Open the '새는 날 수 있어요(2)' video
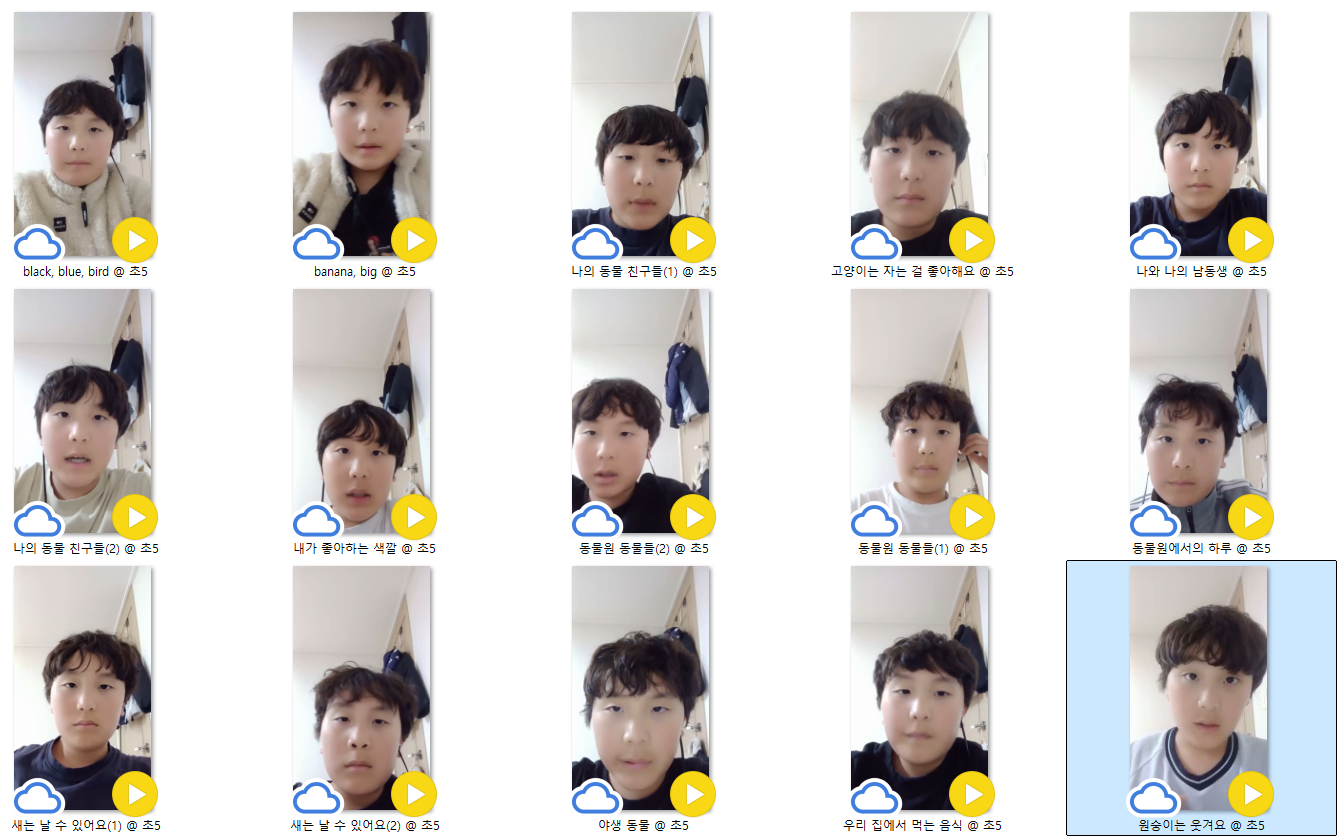 (362, 689)
